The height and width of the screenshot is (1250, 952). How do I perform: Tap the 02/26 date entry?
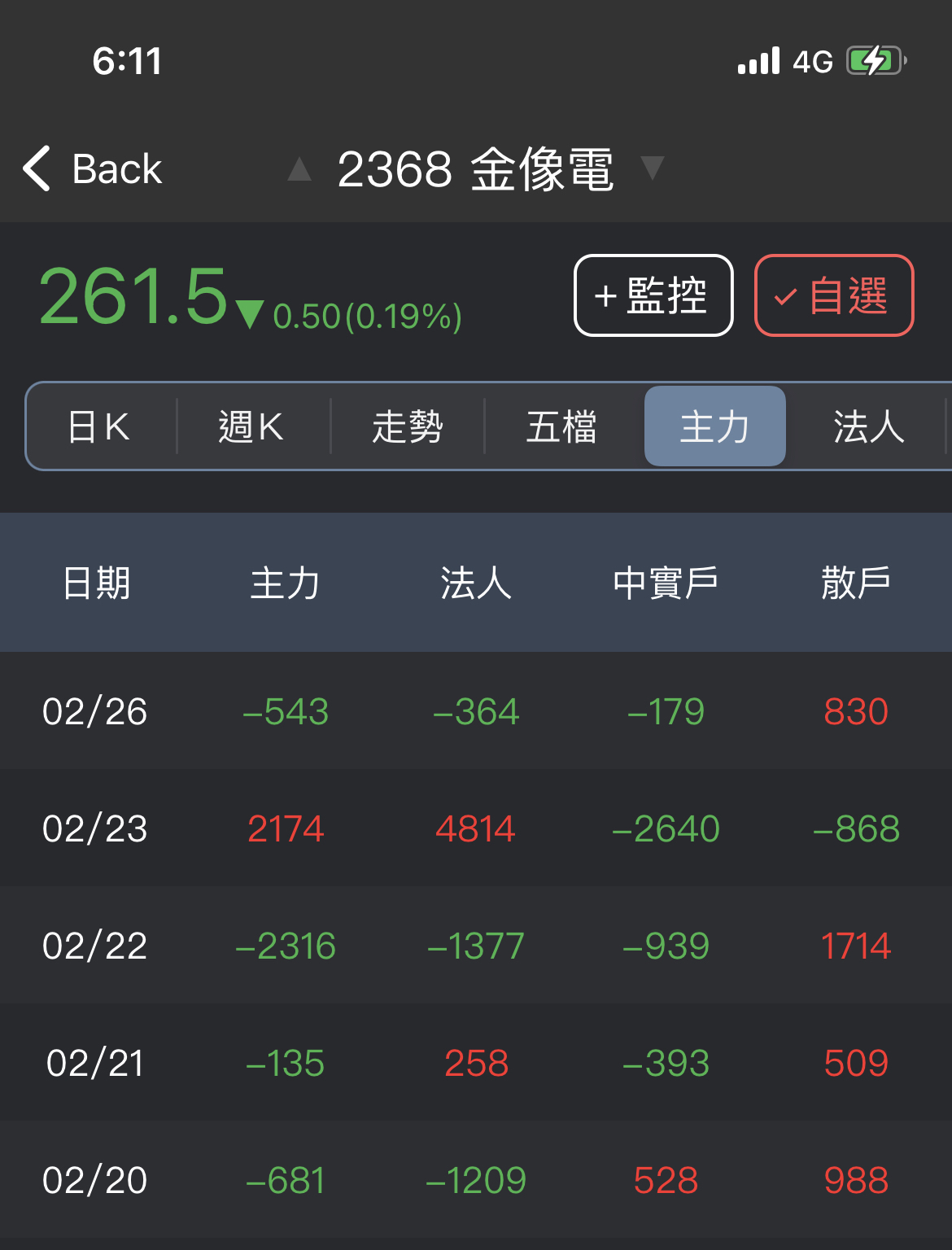click(95, 710)
